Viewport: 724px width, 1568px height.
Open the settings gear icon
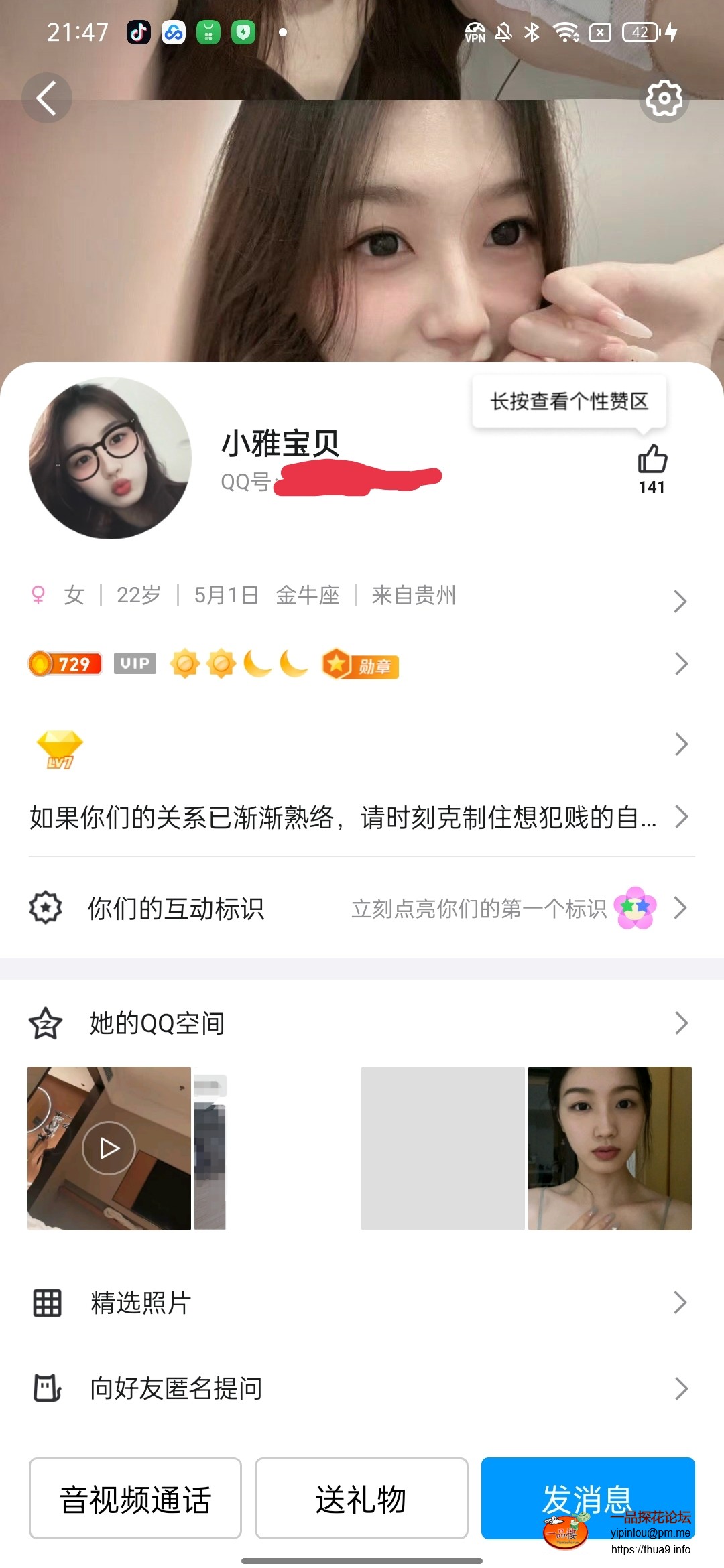point(664,99)
